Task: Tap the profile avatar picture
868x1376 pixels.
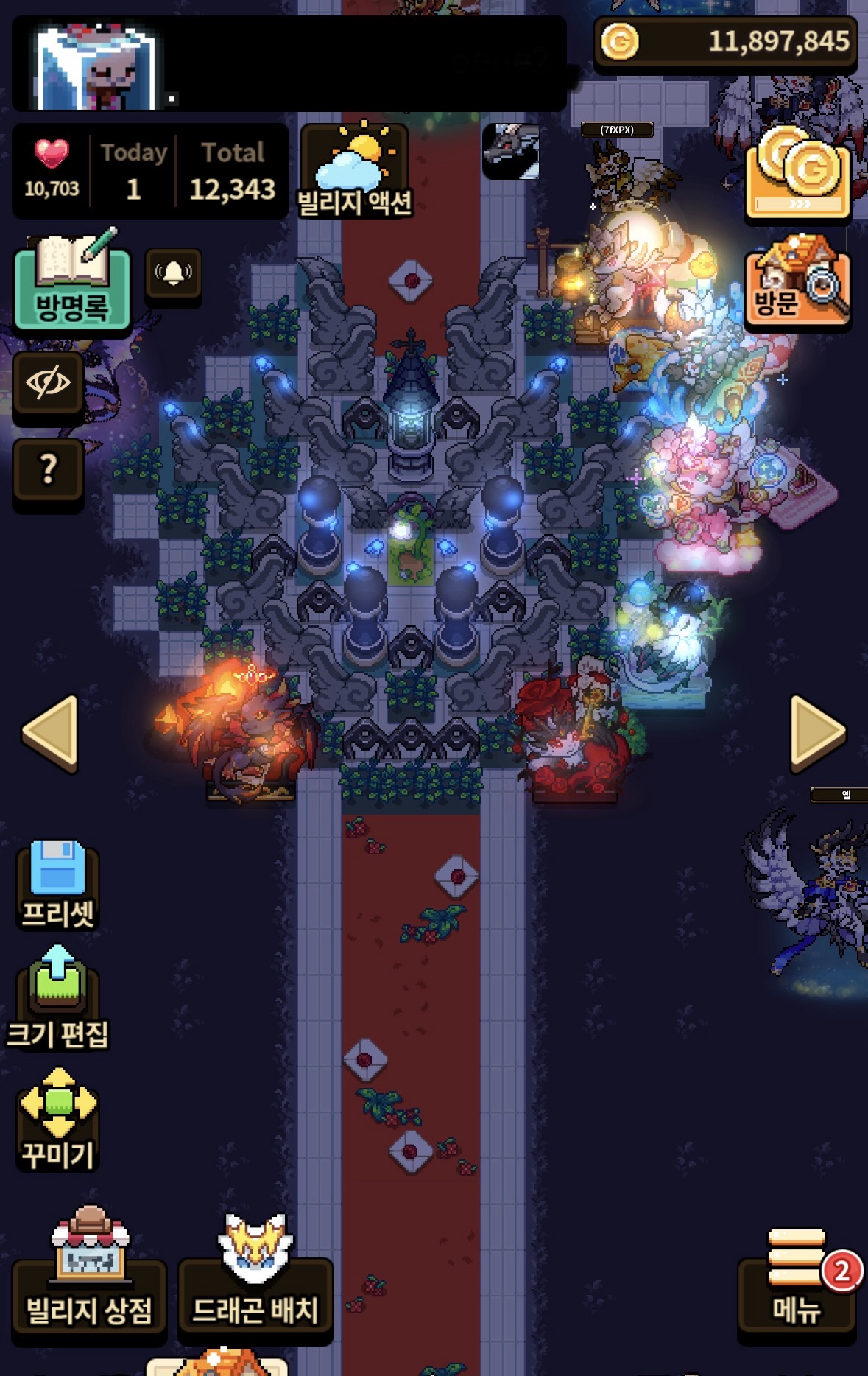Action: click(96, 66)
